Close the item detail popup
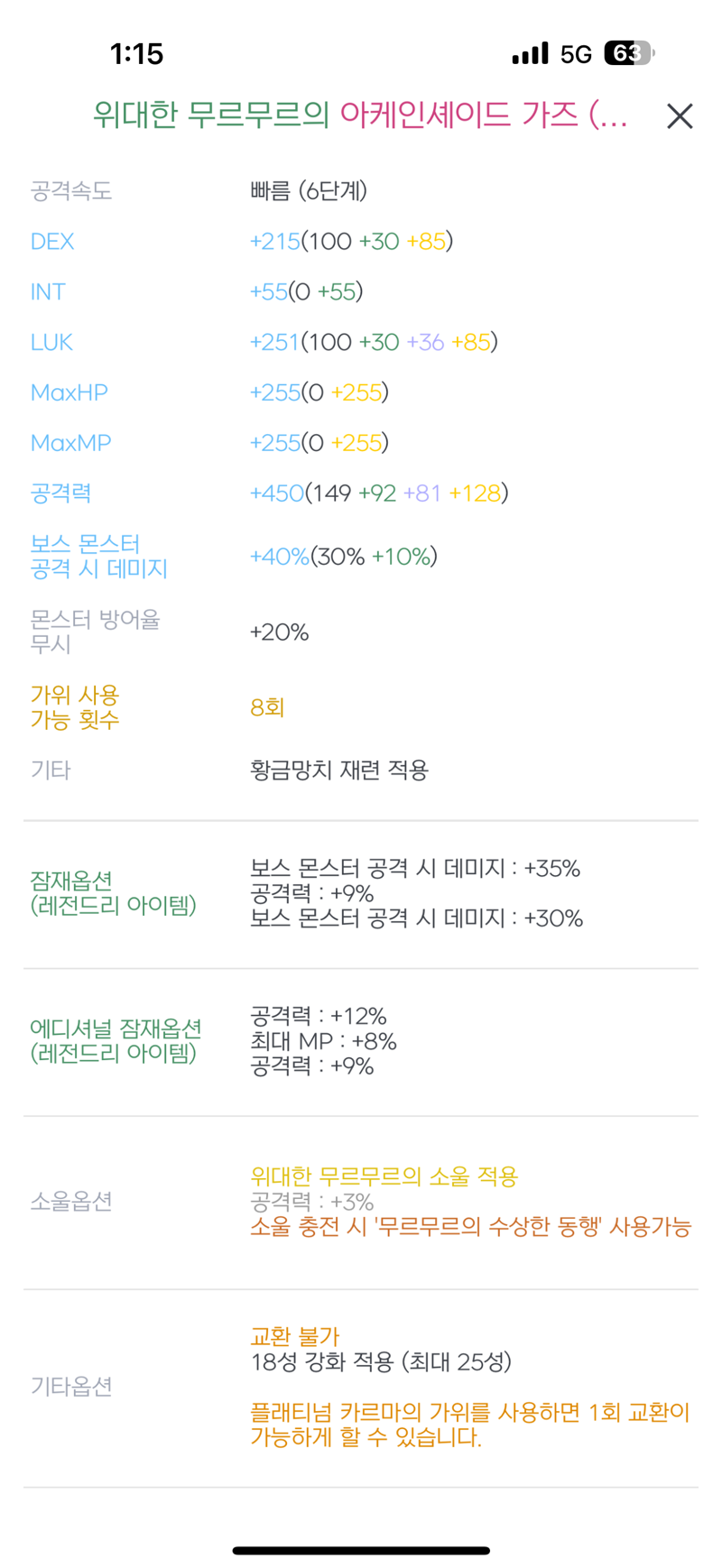The width and height of the screenshot is (722, 1568). click(680, 116)
